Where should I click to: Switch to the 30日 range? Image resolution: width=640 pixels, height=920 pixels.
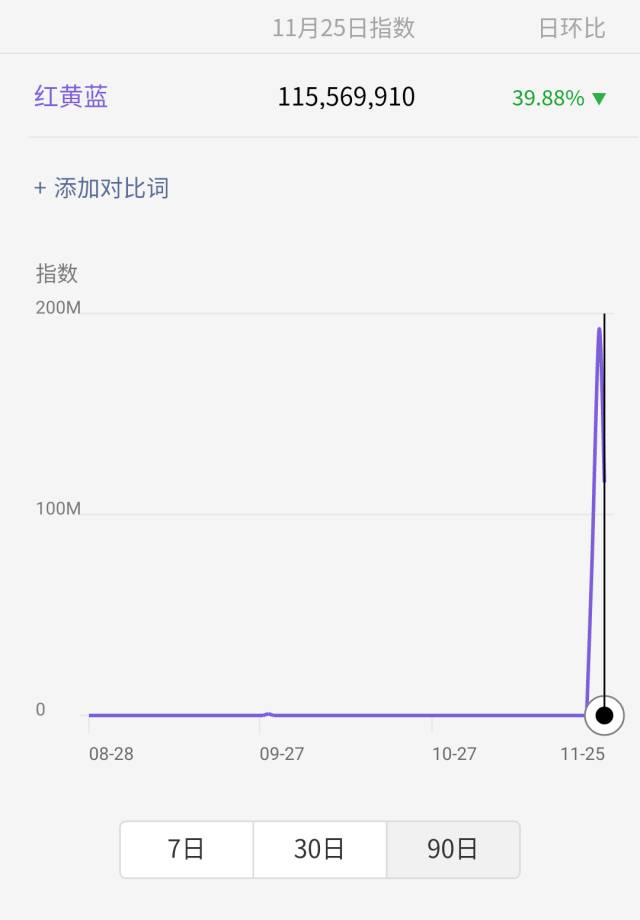(x=319, y=850)
